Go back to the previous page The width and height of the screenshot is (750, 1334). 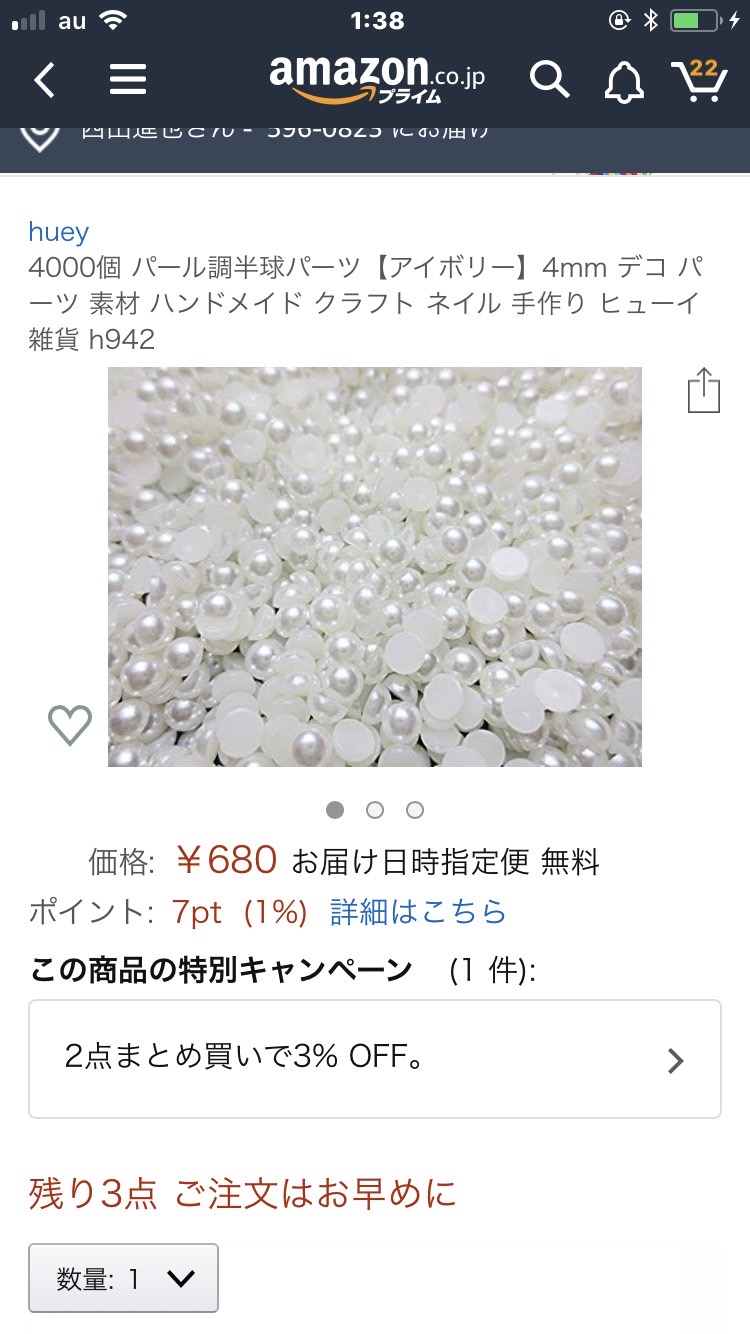click(x=44, y=80)
